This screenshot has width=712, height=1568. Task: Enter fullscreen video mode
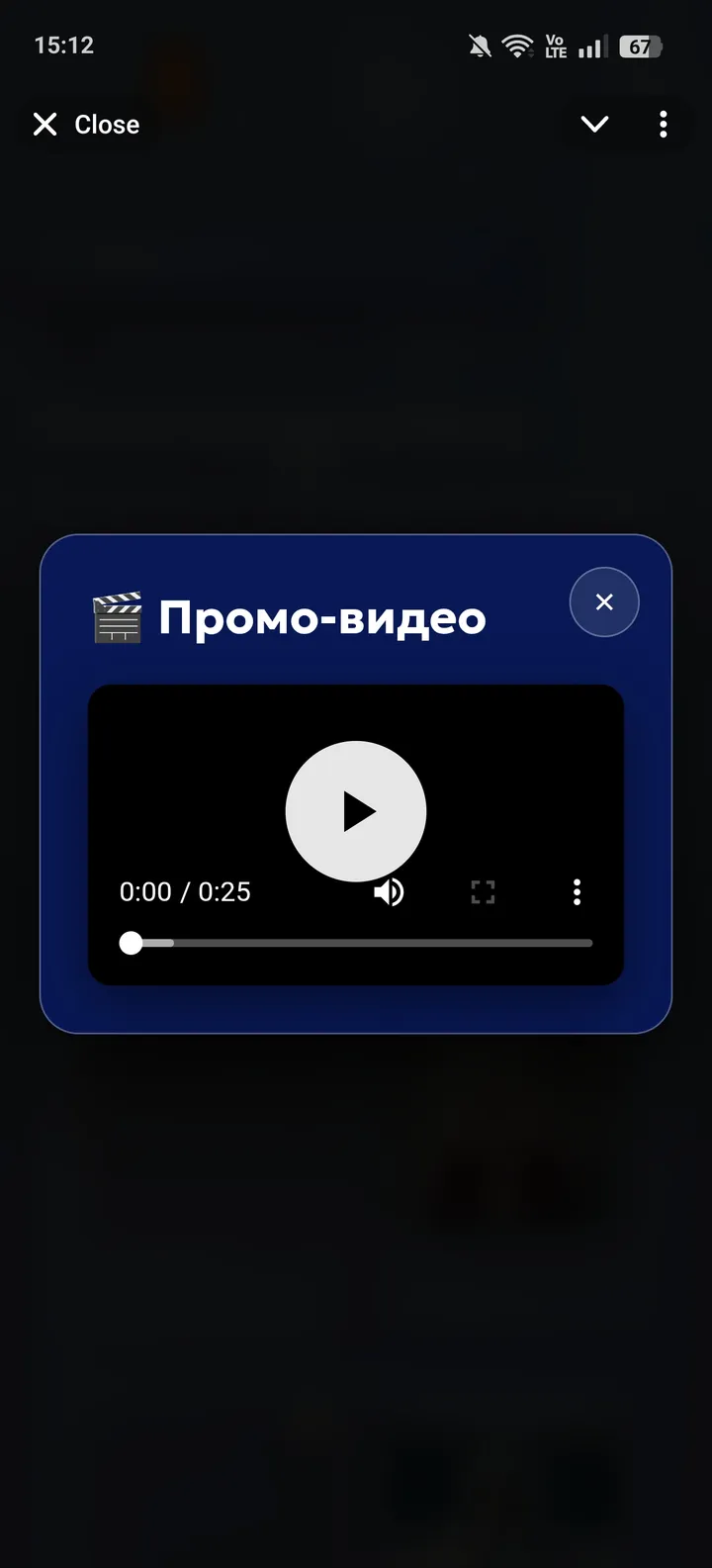[x=483, y=892]
